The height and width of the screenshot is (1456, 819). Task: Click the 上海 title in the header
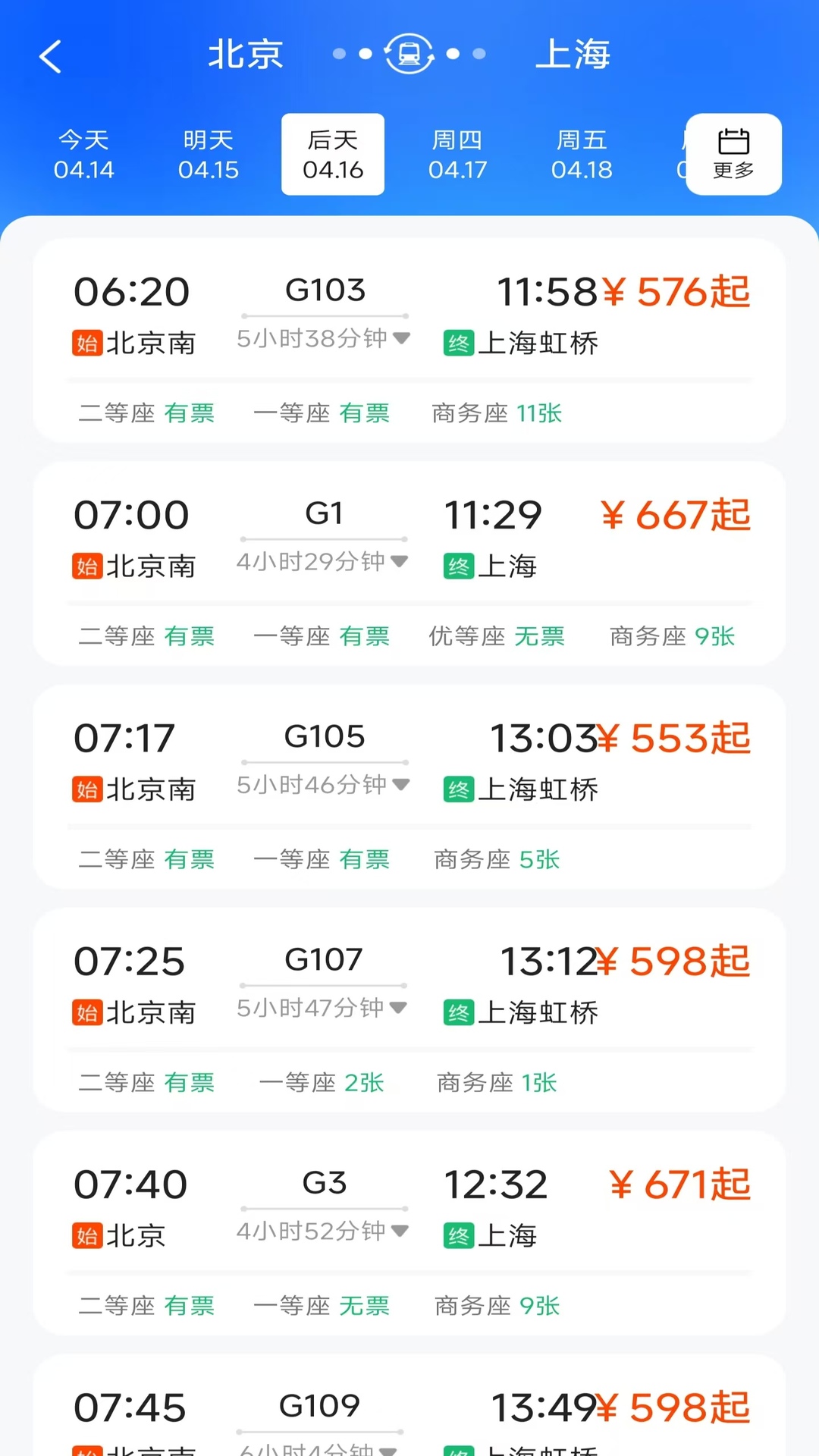[x=573, y=54]
